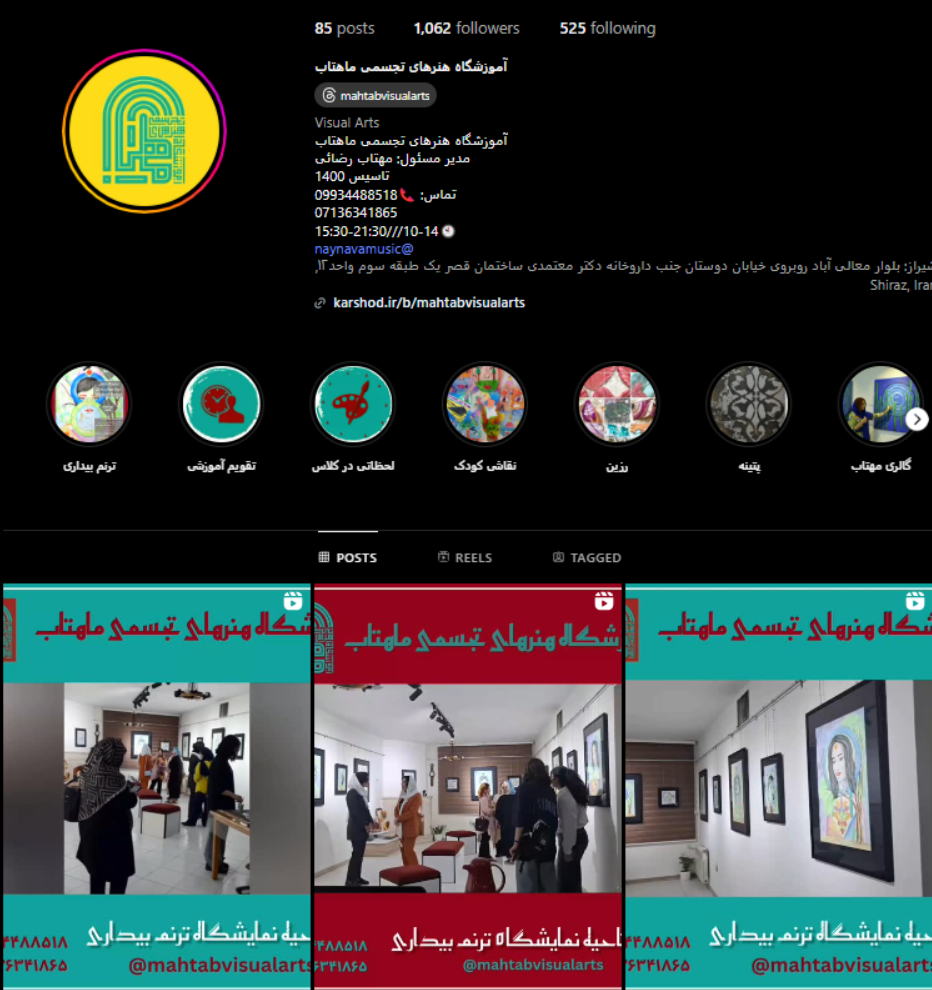Open the karshod.ir/b/mahtabvisualarts link

(429, 302)
